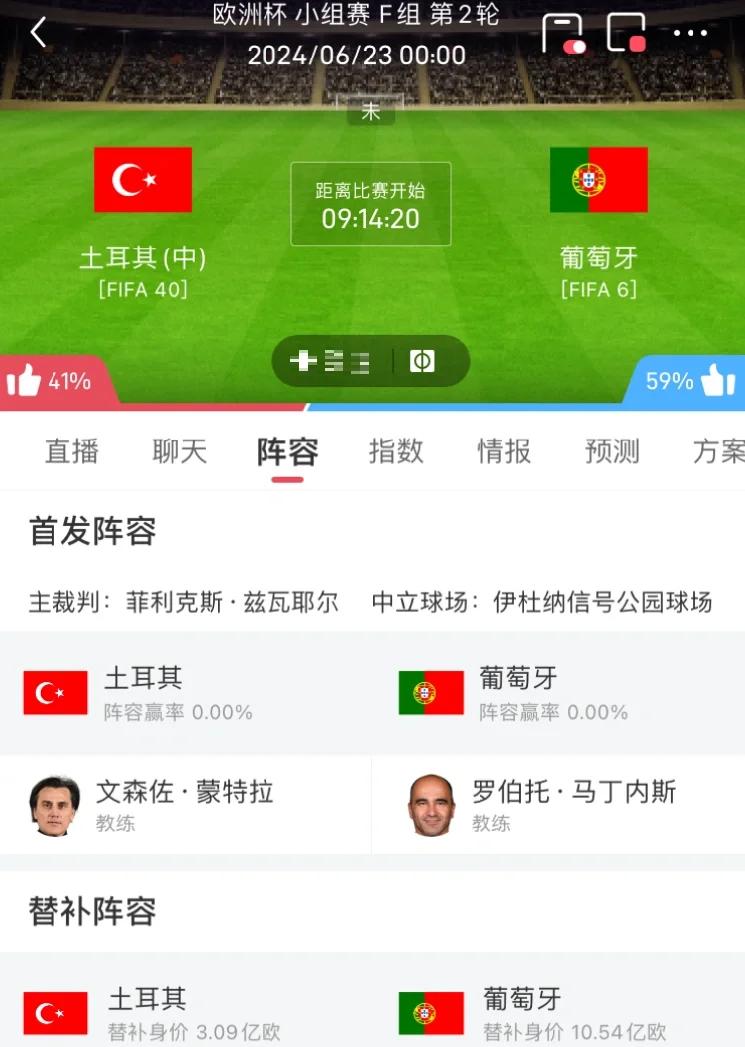This screenshot has height=1047, width=745.
Task: Switch to the 直播 tab
Action: [x=72, y=452]
